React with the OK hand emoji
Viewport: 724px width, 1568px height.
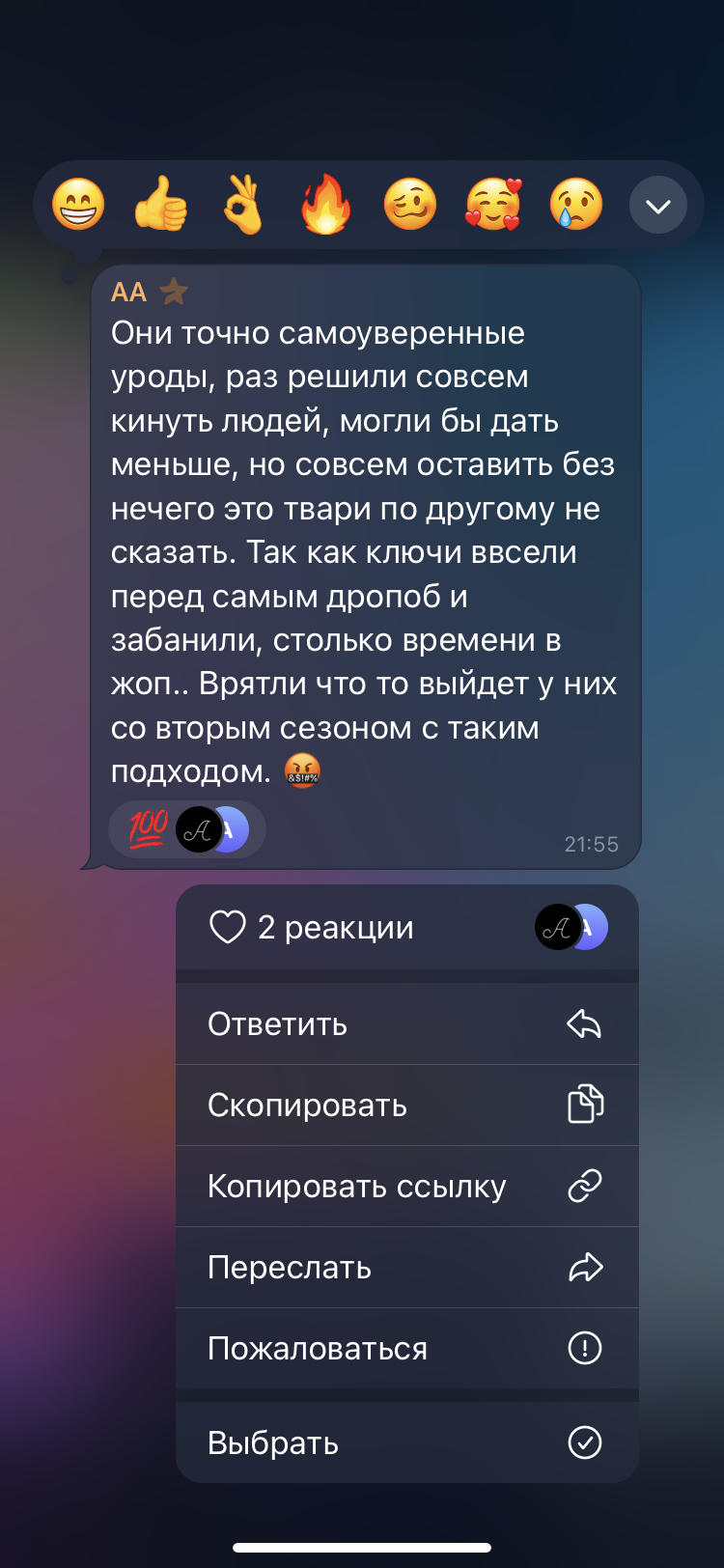click(243, 205)
